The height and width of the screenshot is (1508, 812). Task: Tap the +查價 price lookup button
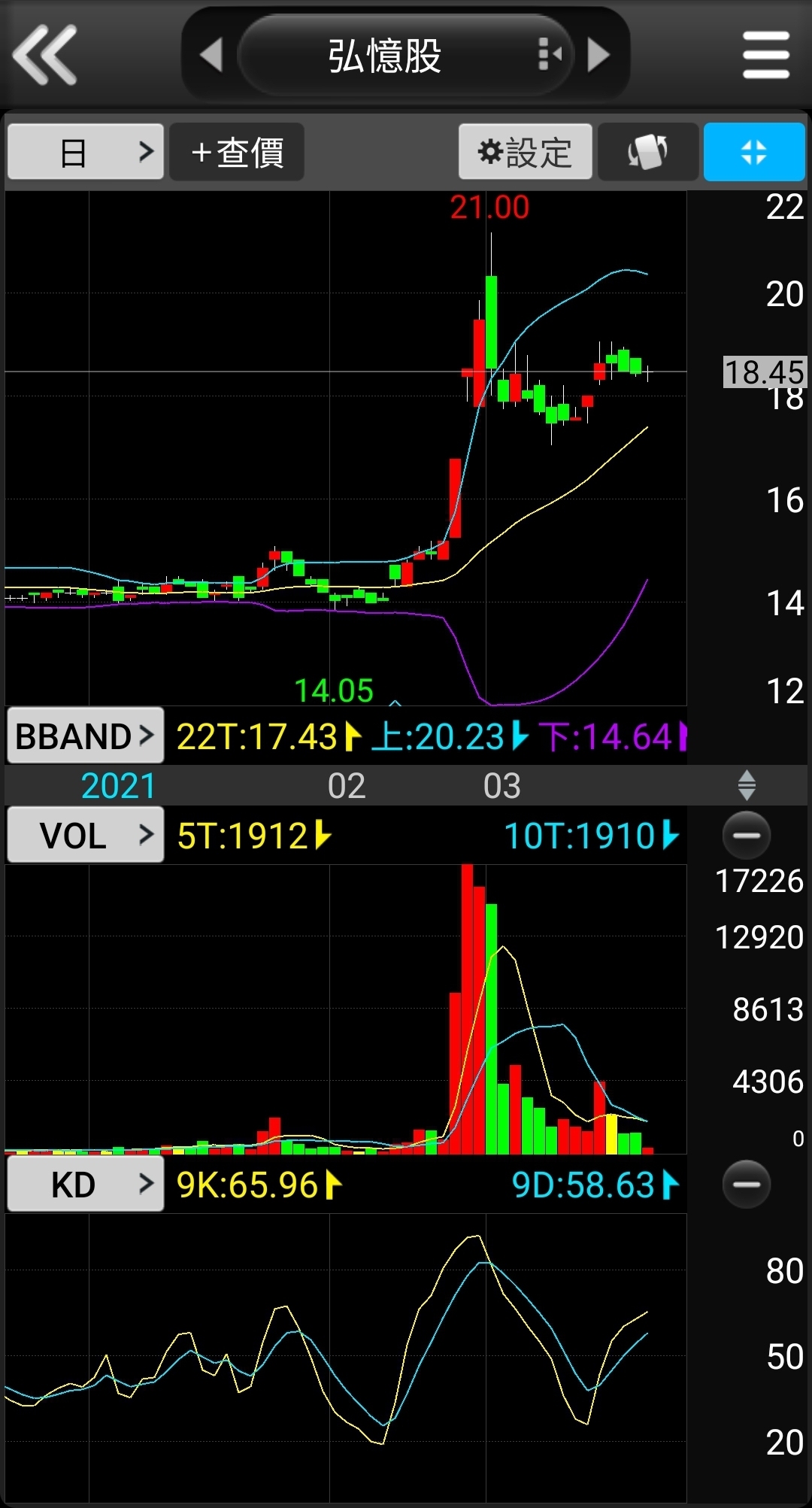point(237,152)
